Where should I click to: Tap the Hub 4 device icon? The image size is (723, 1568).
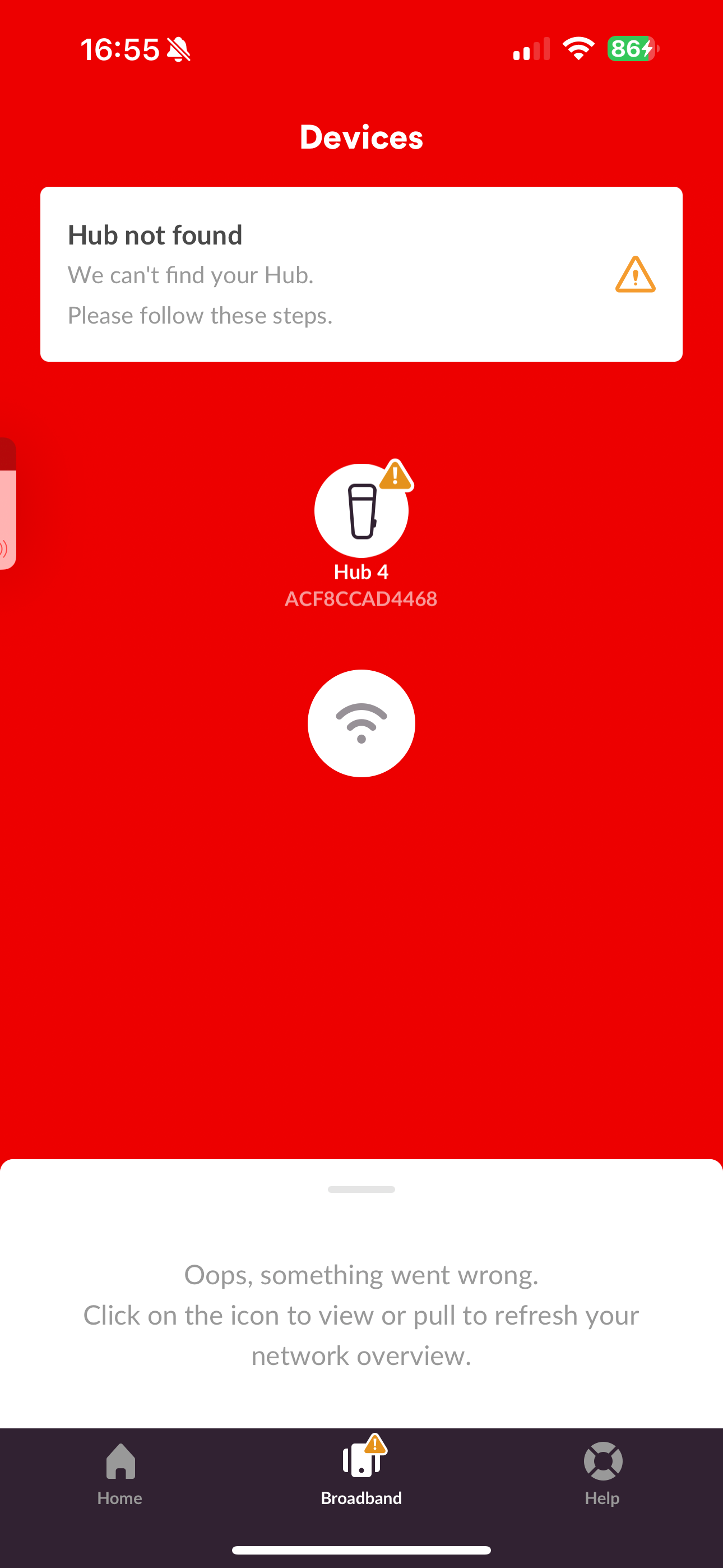click(x=361, y=510)
